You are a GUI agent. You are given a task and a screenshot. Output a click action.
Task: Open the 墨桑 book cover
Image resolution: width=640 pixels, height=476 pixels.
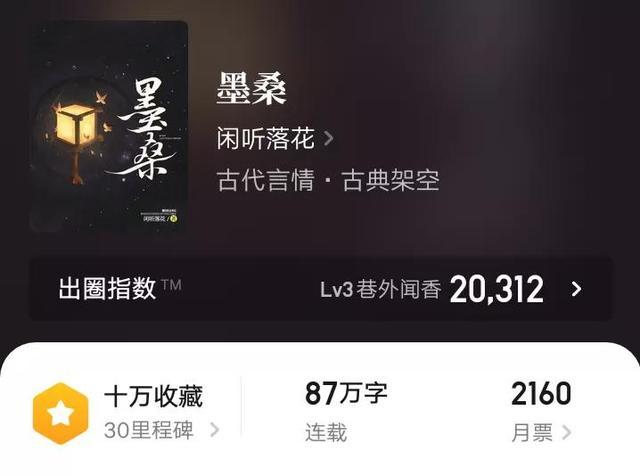(x=109, y=127)
